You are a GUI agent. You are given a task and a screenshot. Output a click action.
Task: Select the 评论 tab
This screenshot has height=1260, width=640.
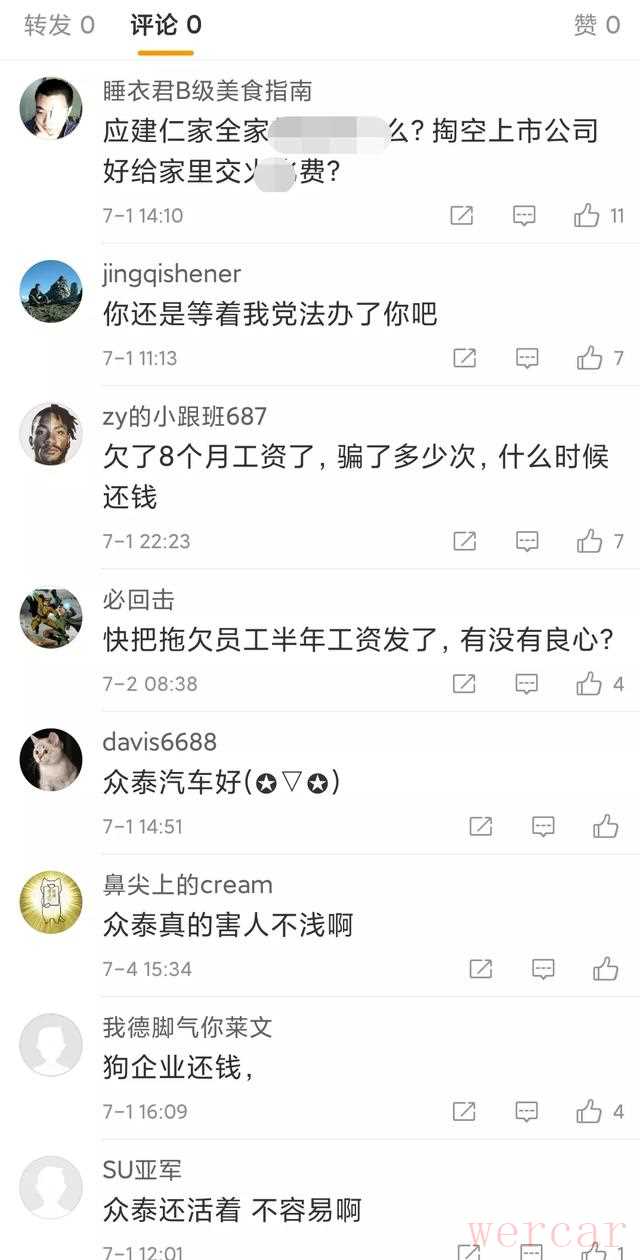click(165, 25)
